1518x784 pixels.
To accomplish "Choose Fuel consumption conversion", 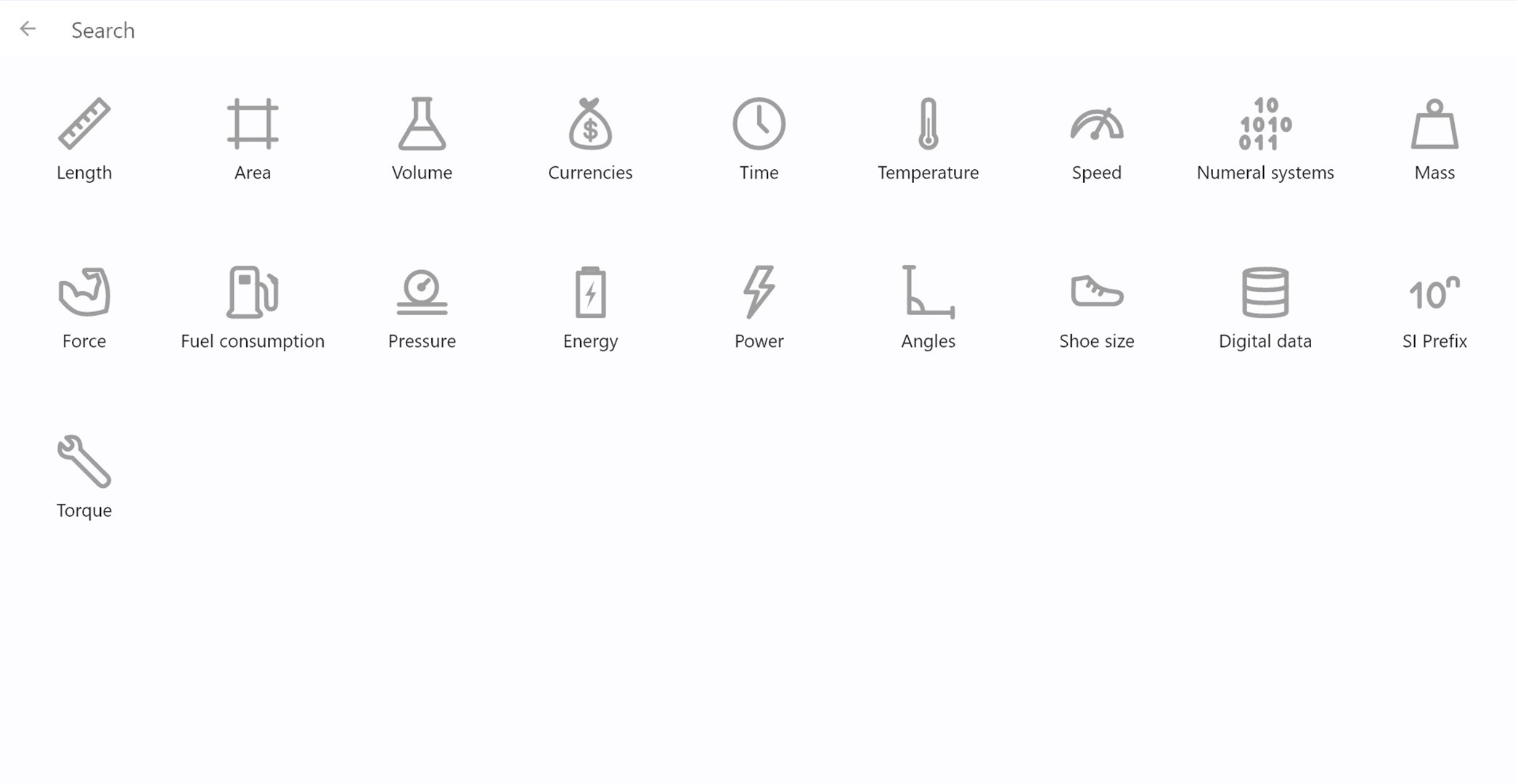I will click(x=253, y=307).
